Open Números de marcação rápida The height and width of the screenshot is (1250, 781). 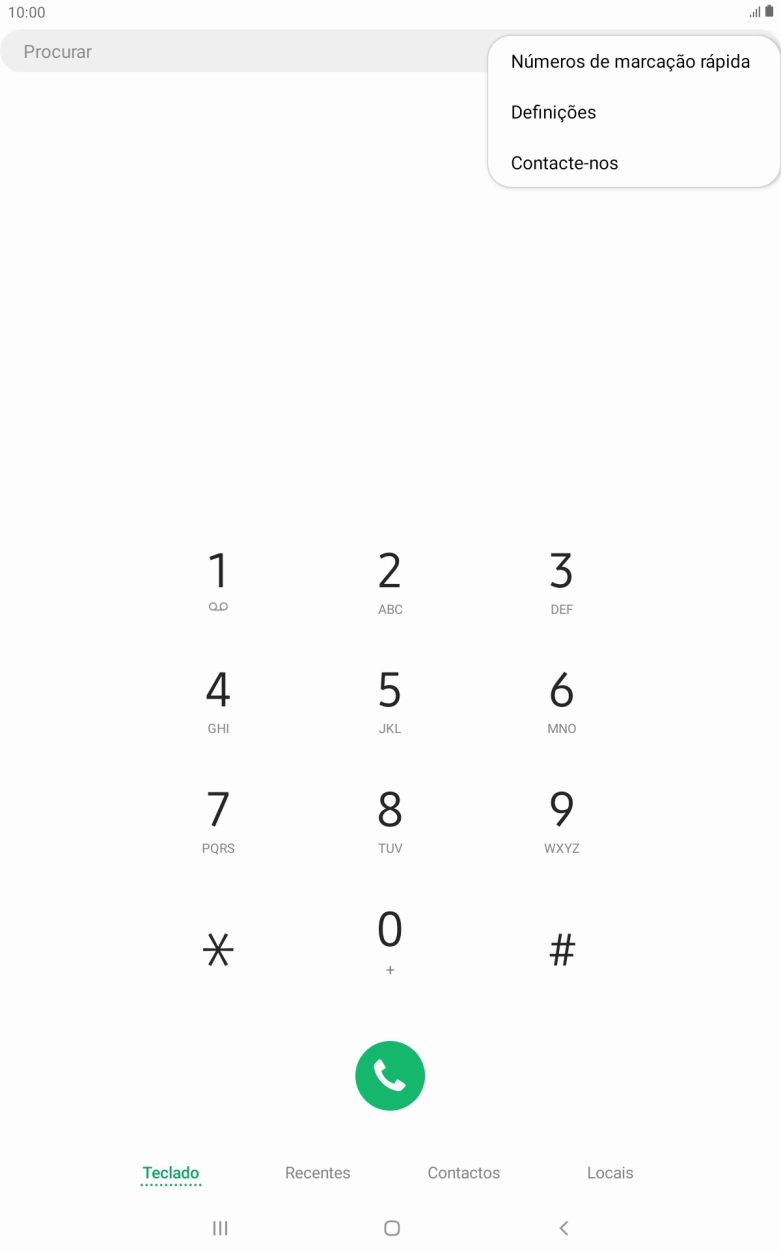(x=630, y=62)
